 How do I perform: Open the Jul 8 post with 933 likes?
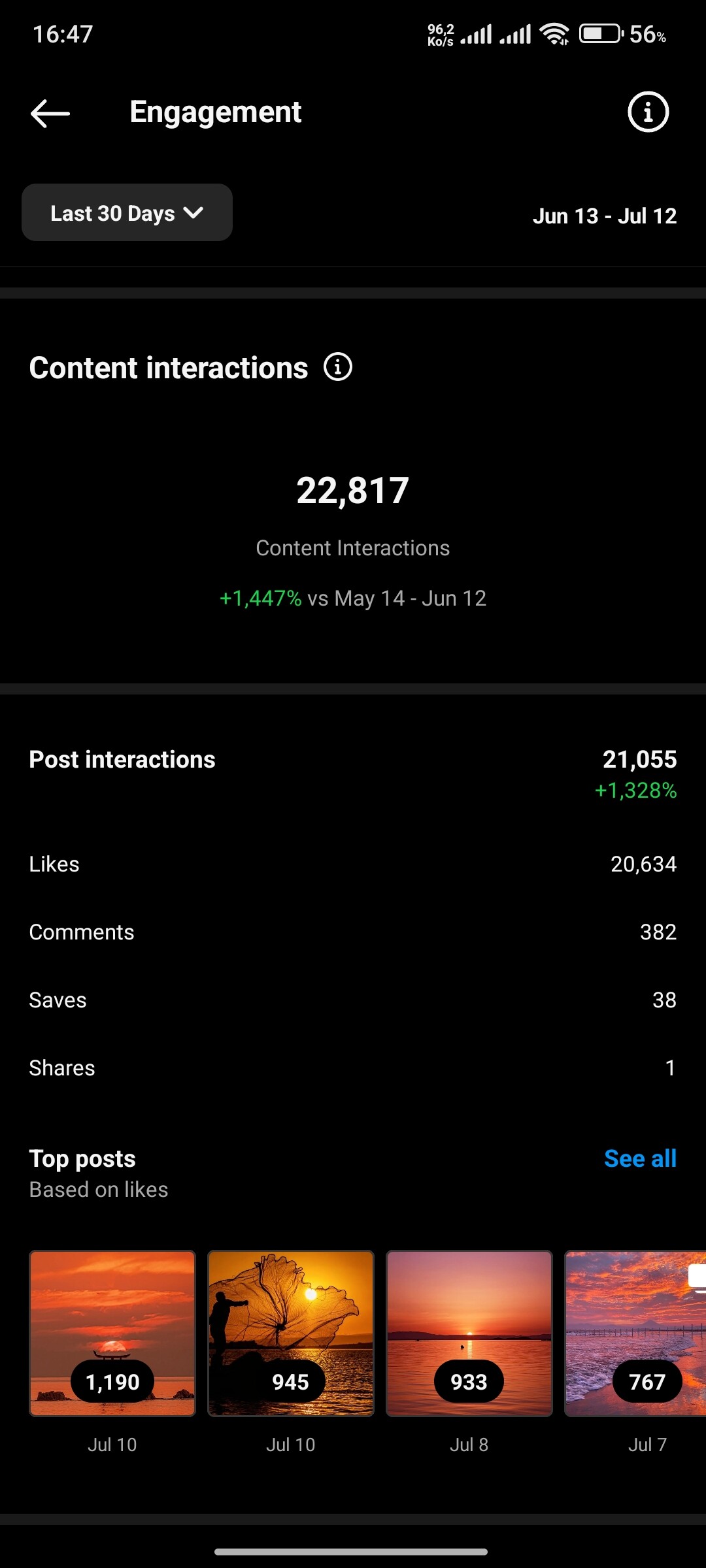pos(469,1333)
